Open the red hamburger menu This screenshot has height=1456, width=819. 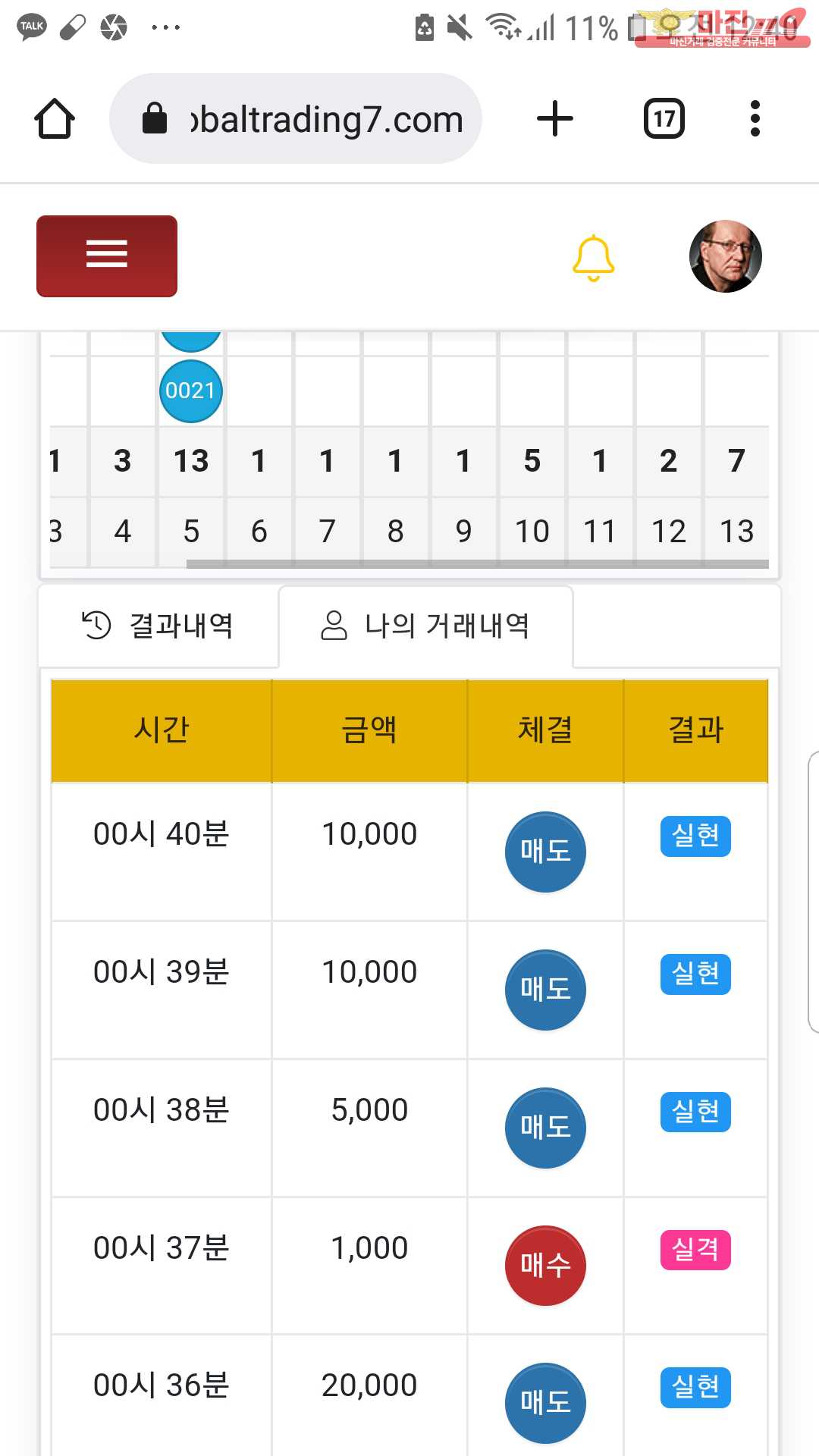107,256
